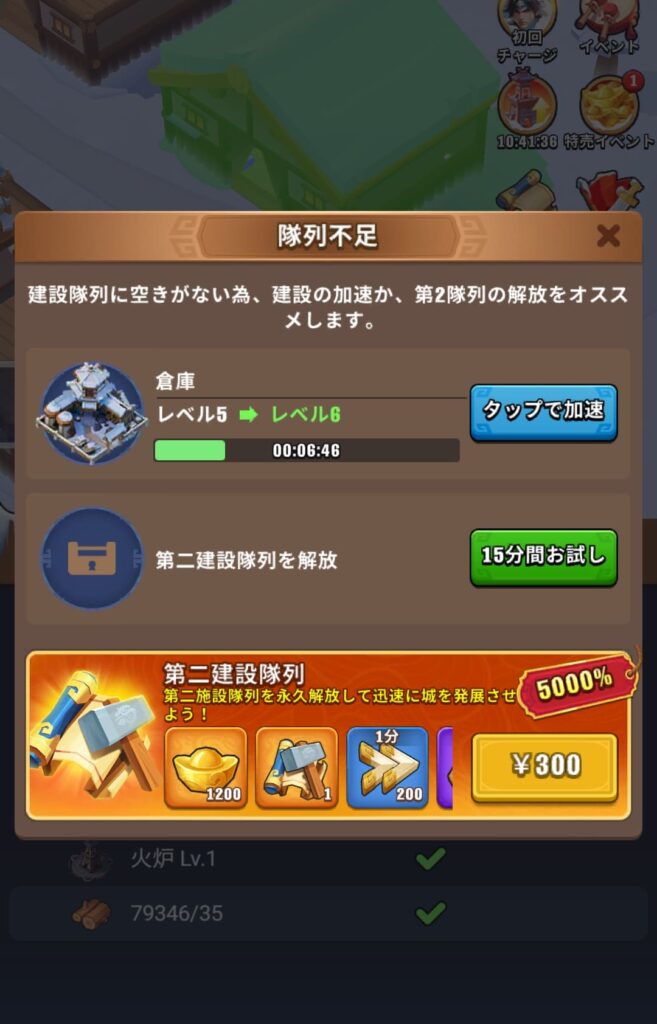Open the イベント icon

click(x=608, y=27)
